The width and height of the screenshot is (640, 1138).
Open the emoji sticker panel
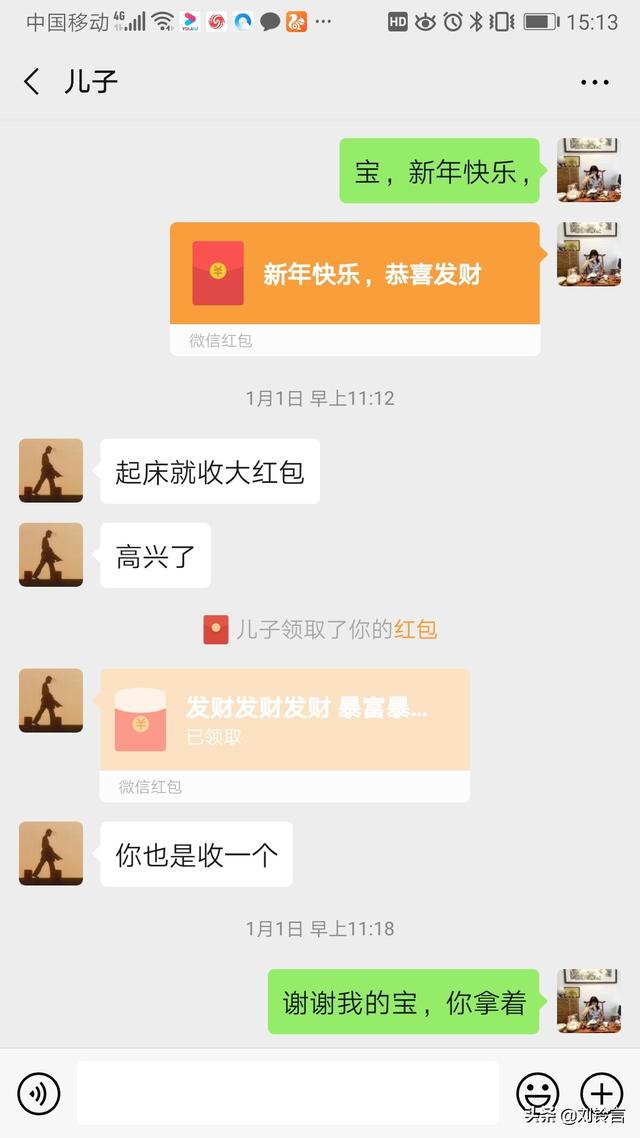point(538,1093)
